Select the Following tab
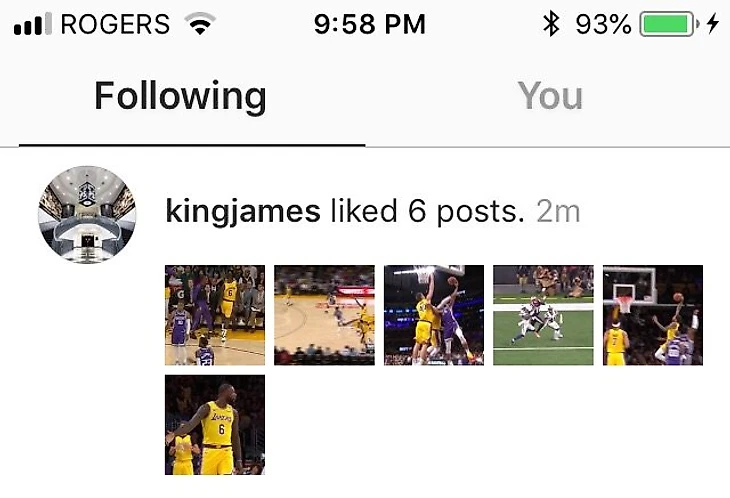This screenshot has width=730, height=498. click(181, 97)
